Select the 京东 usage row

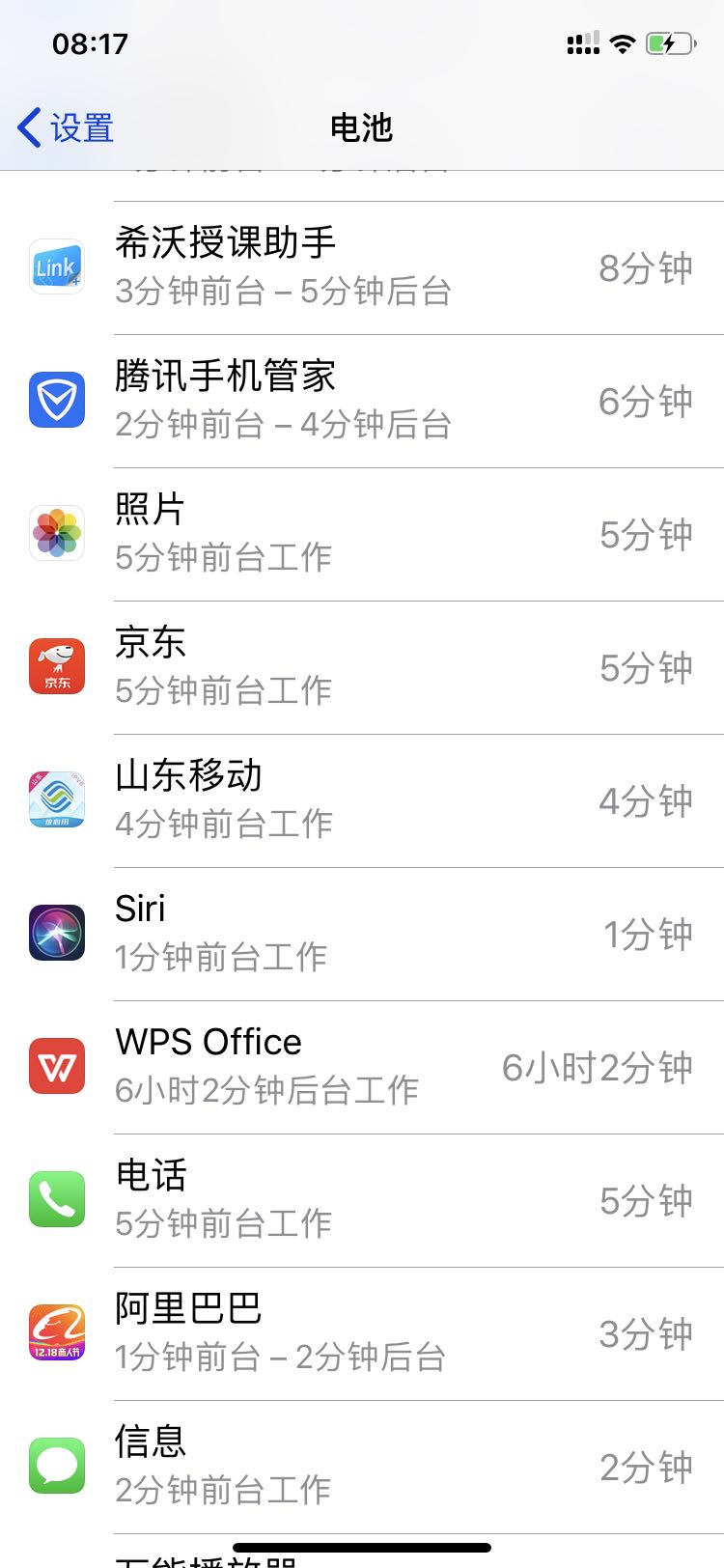coord(362,667)
